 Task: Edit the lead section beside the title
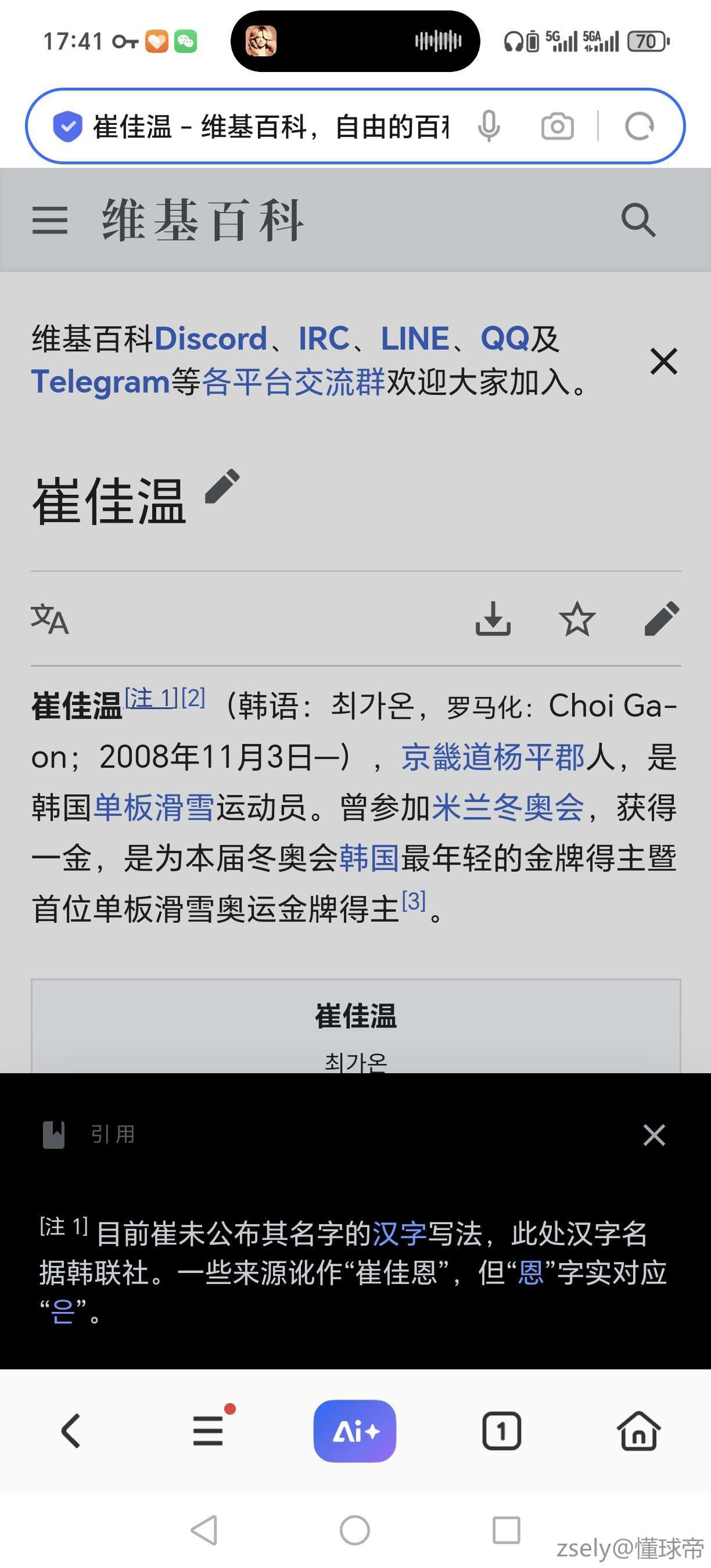223,486
